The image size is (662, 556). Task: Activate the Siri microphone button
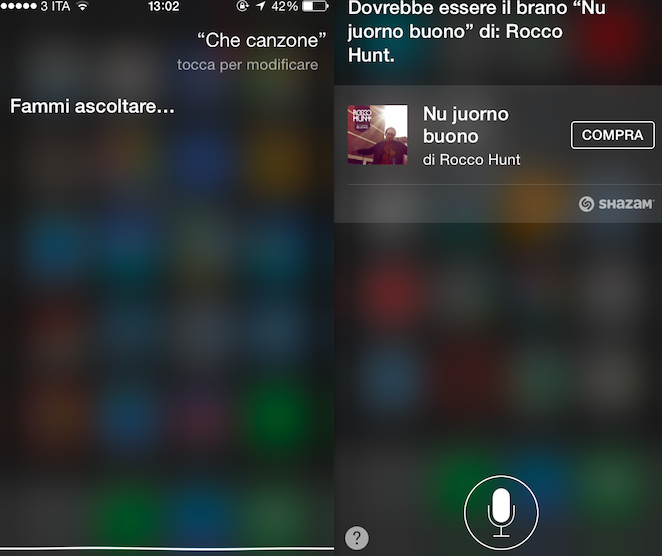pyautogui.click(x=501, y=510)
